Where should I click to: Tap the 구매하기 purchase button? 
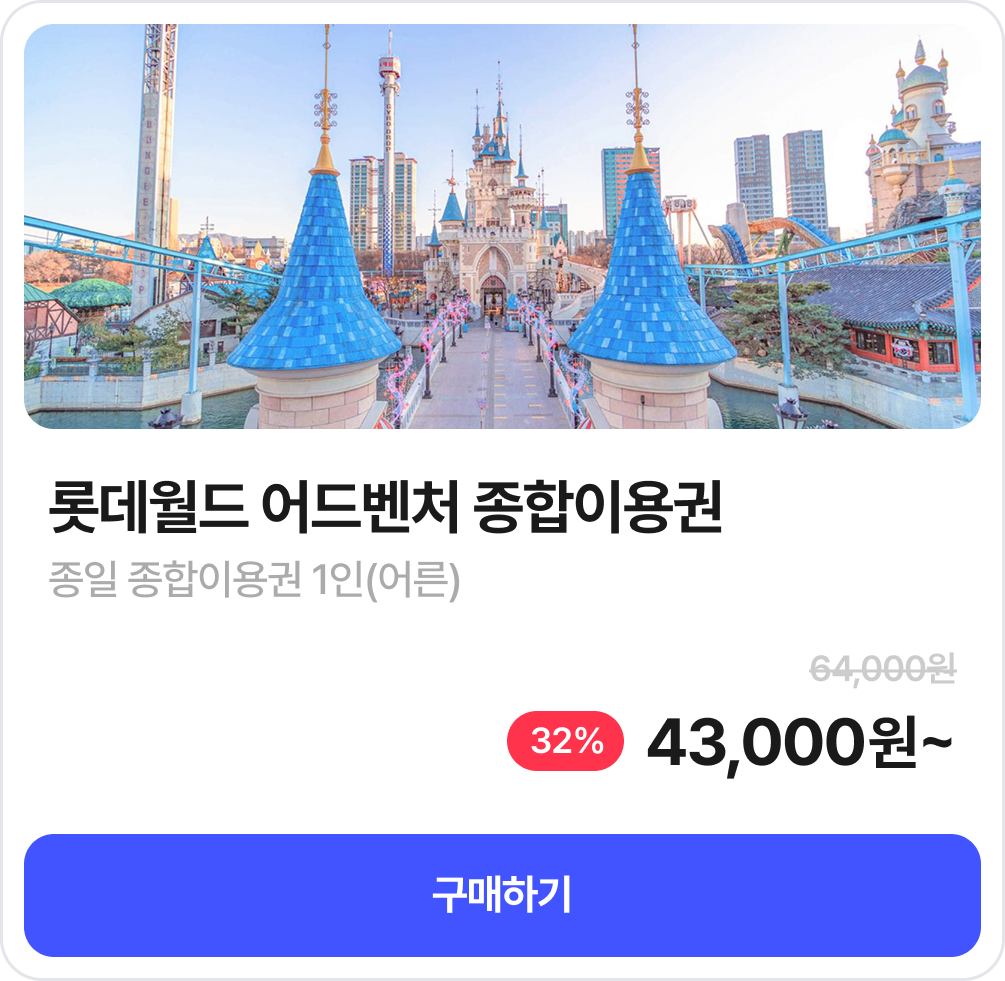pyautogui.click(x=502, y=895)
